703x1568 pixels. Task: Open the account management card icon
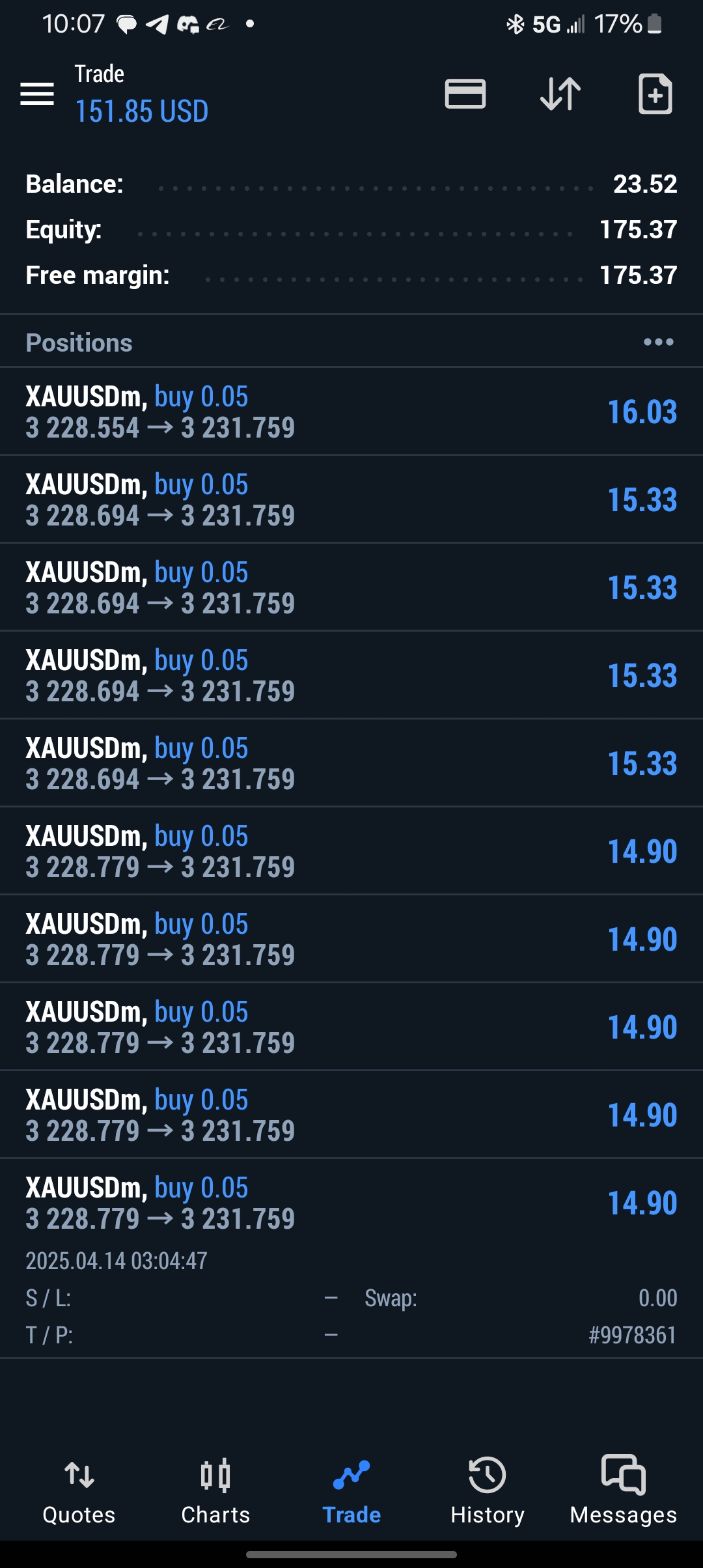tap(464, 94)
